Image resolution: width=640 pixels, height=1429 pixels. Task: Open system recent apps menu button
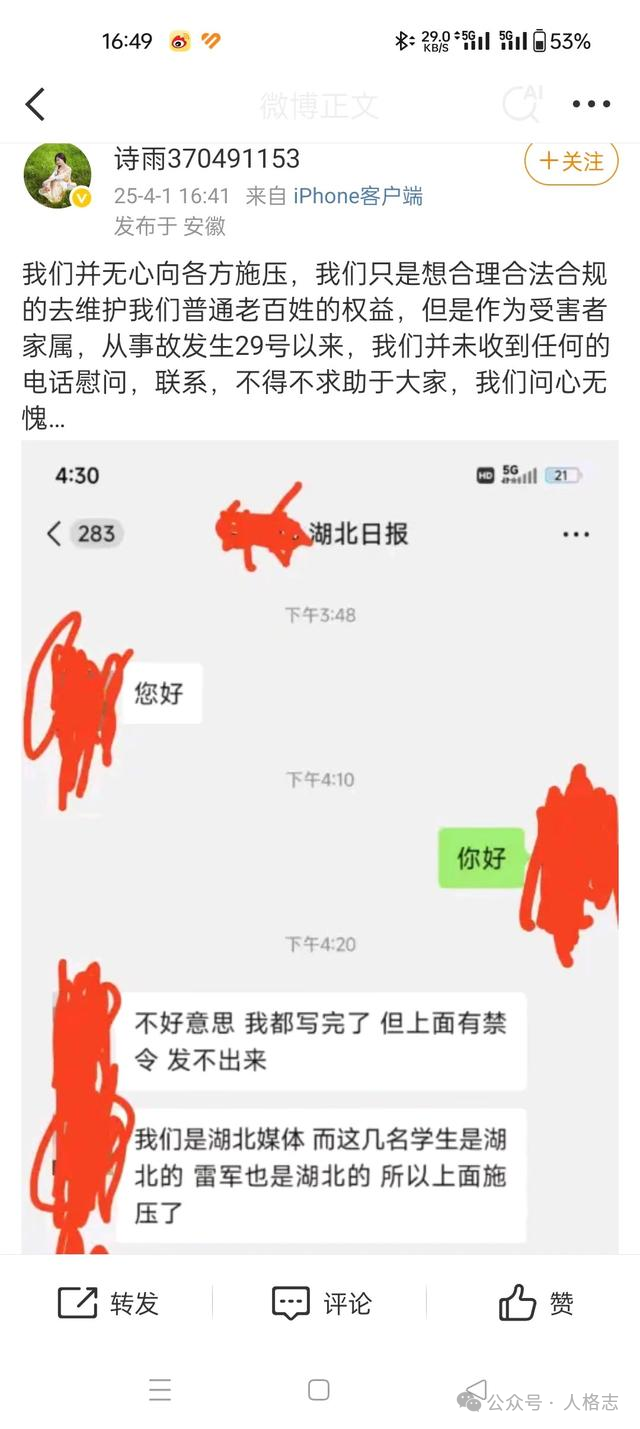(x=160, y=1389)
